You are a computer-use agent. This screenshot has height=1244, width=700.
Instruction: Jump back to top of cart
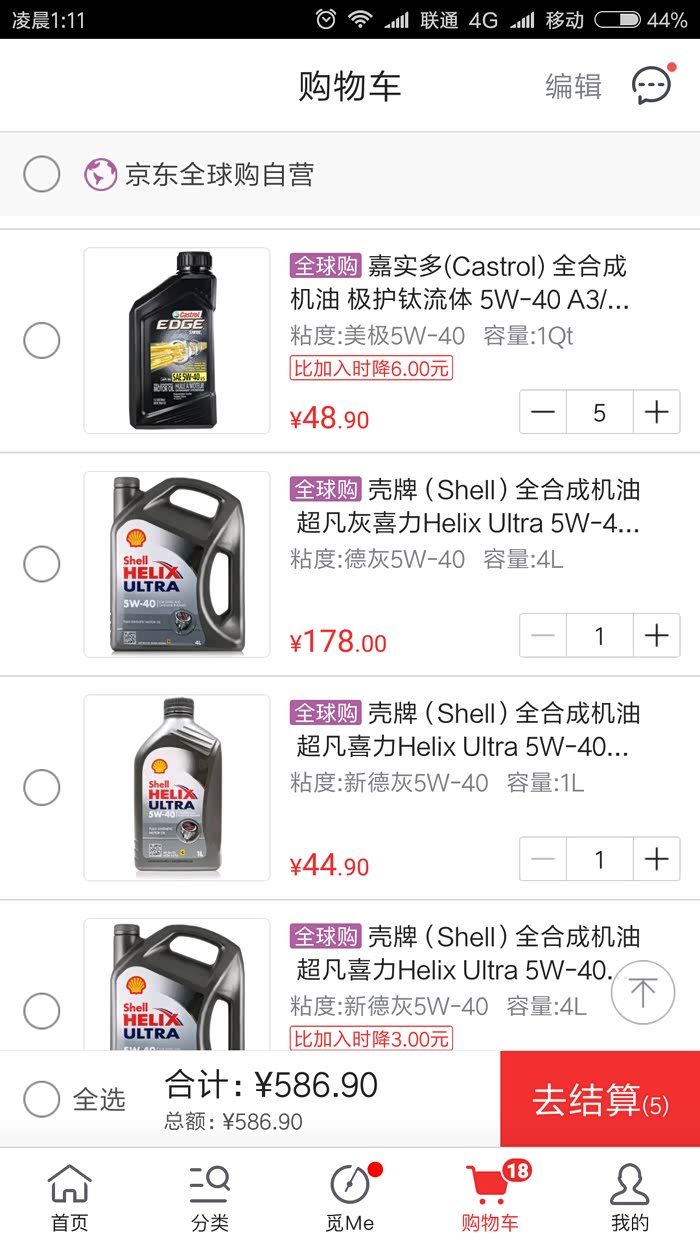tap(643, 992)
